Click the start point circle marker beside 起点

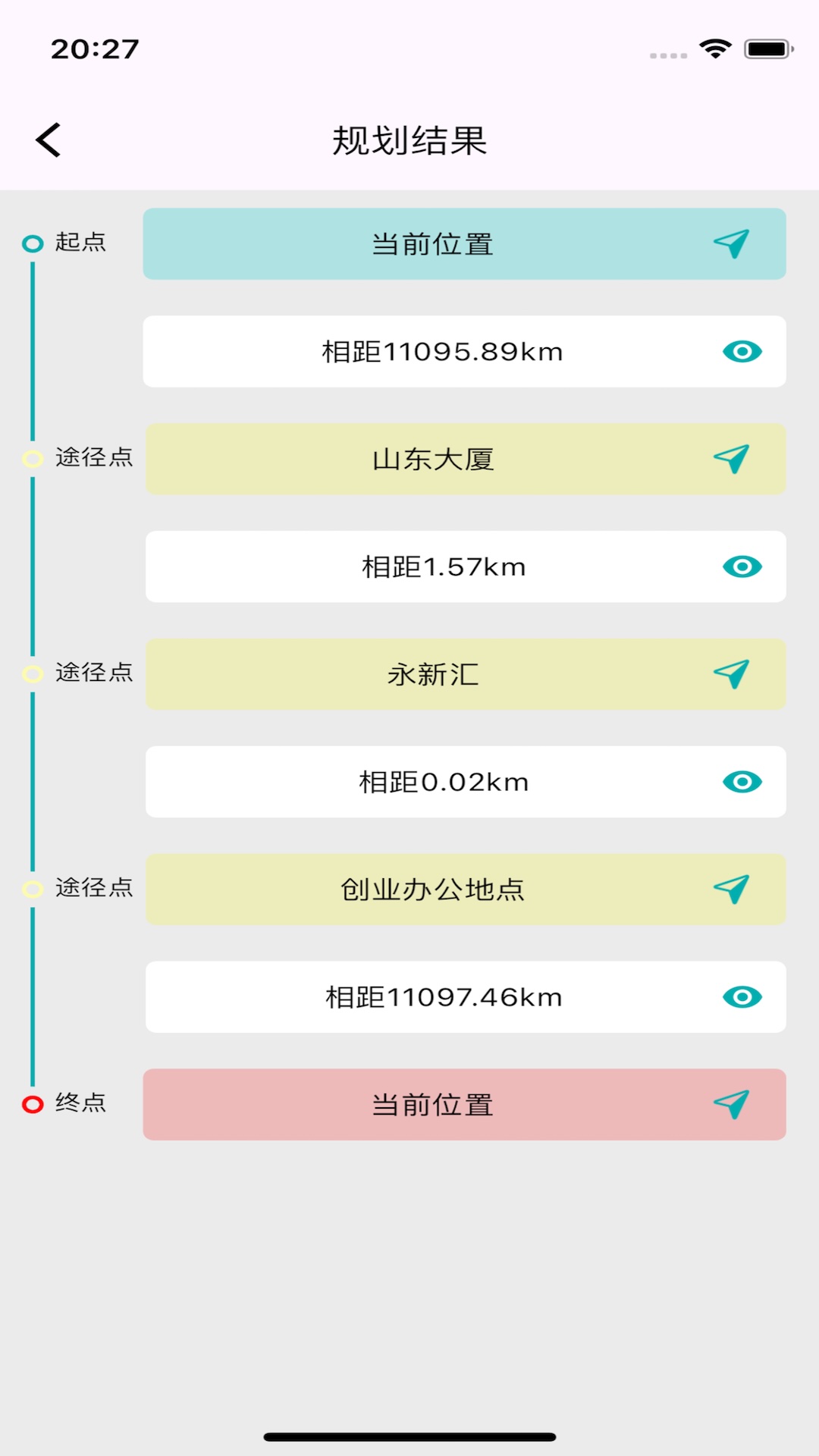[33, 243]
